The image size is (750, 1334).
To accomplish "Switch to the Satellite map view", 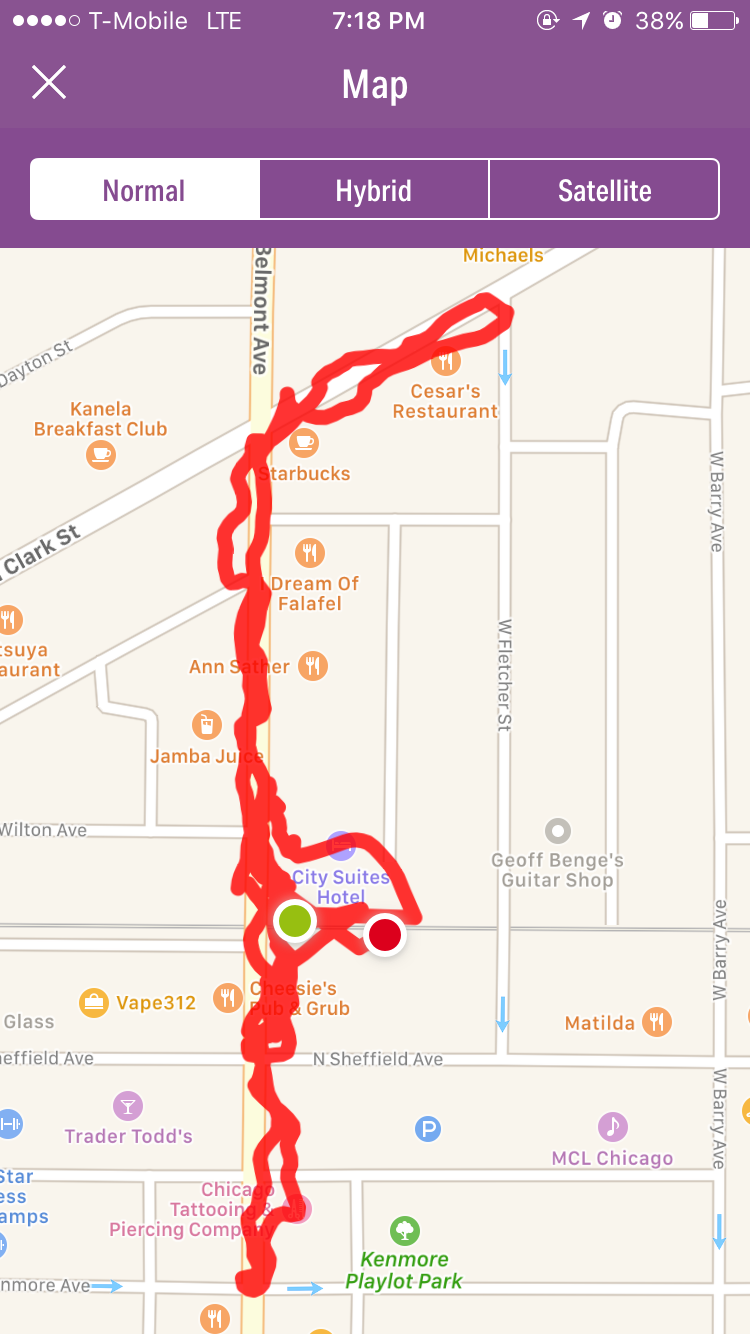I will coord(604,190).
